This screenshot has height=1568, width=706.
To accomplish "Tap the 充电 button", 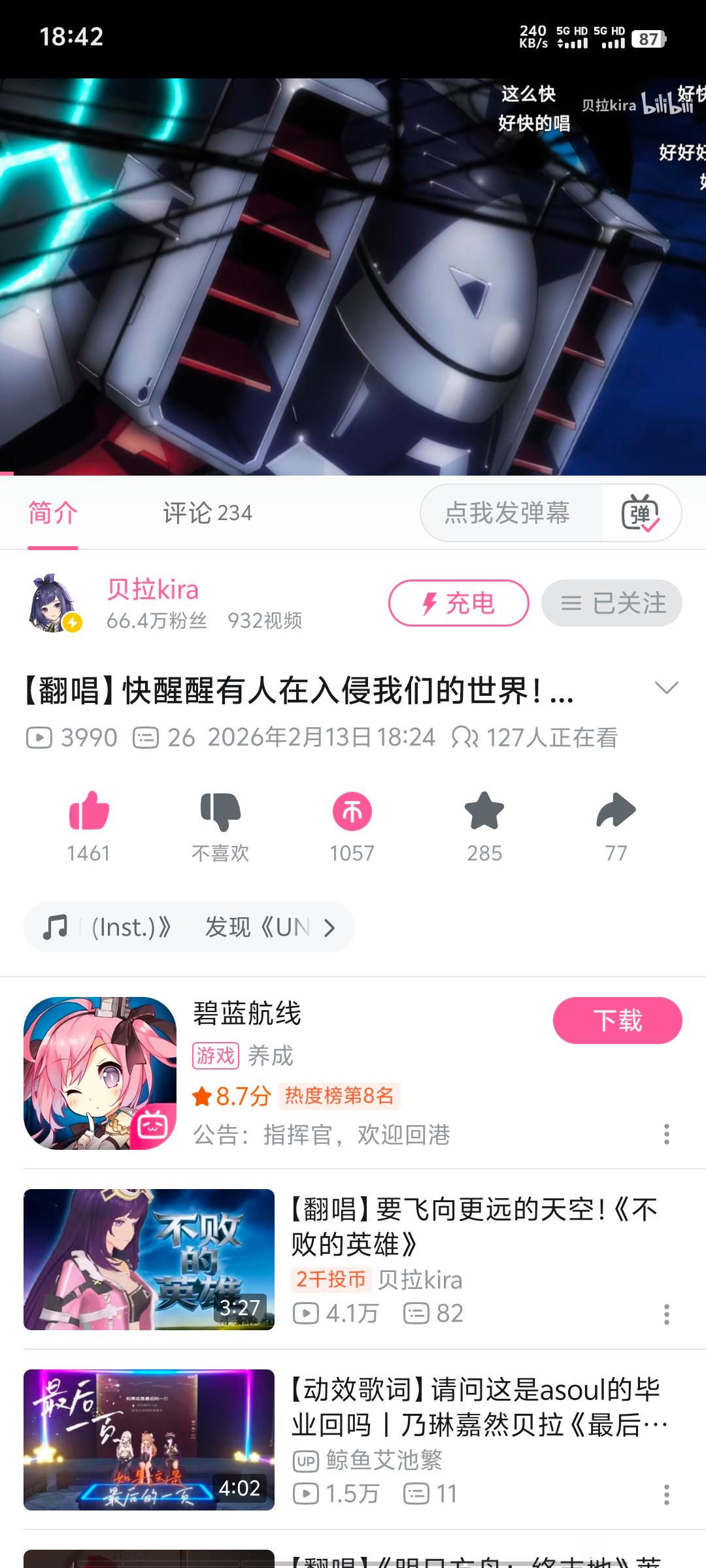I will 458,603.
